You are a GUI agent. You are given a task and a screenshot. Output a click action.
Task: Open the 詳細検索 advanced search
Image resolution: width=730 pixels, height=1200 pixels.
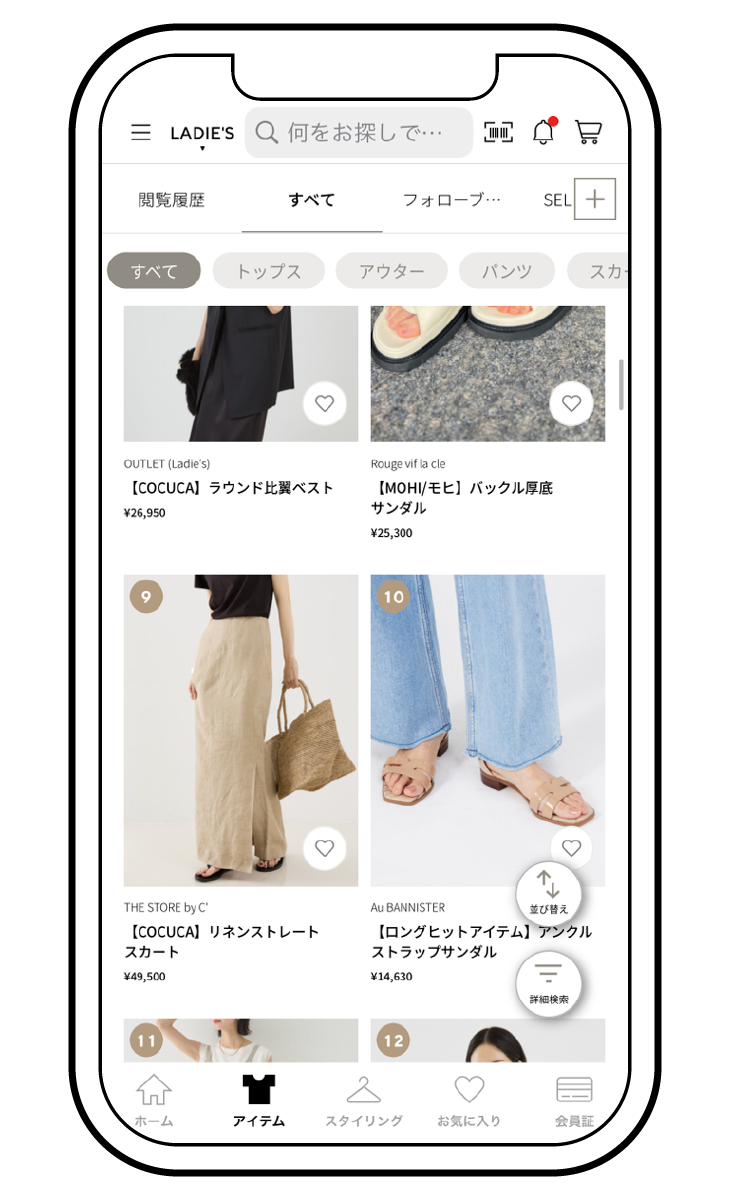(548, 982)
